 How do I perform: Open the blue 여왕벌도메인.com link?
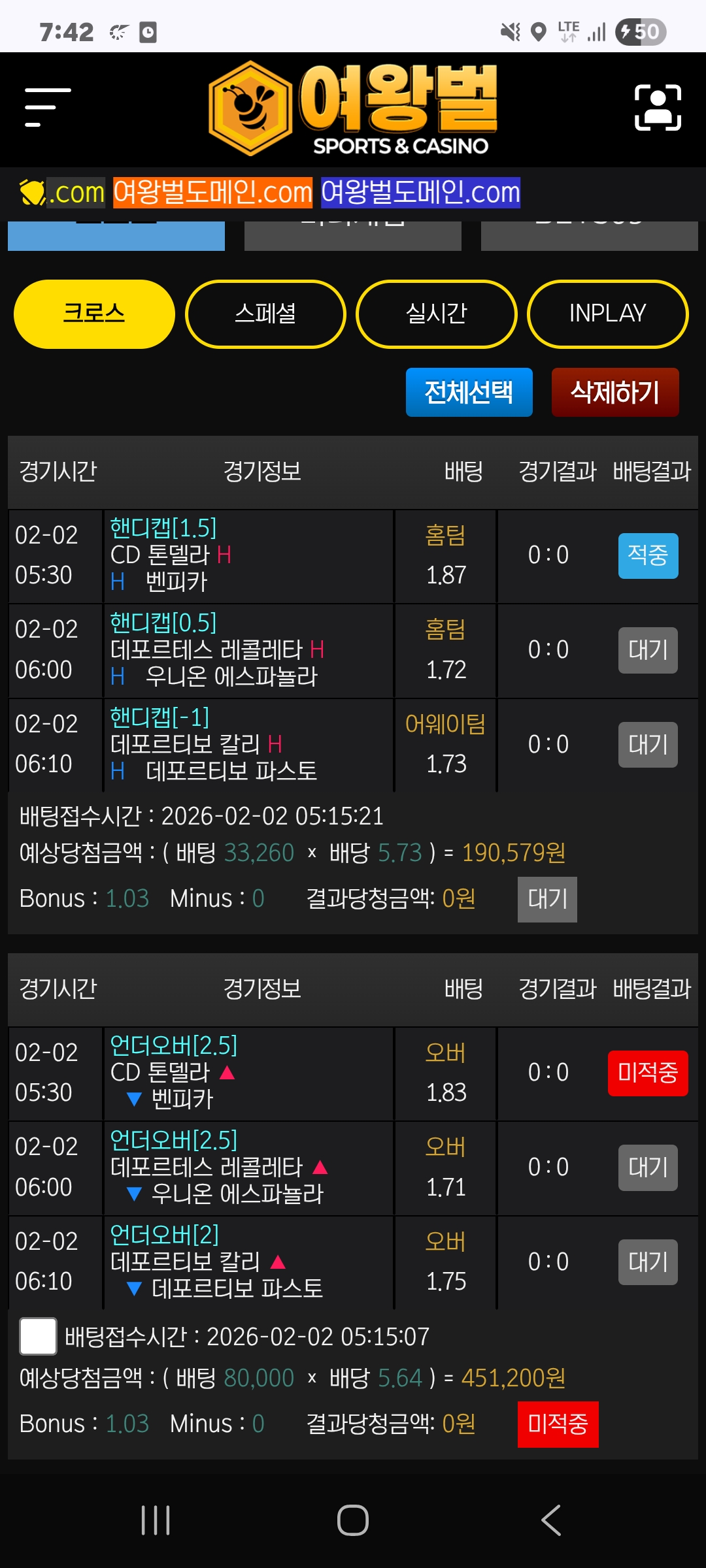click(x=419, y=191)
